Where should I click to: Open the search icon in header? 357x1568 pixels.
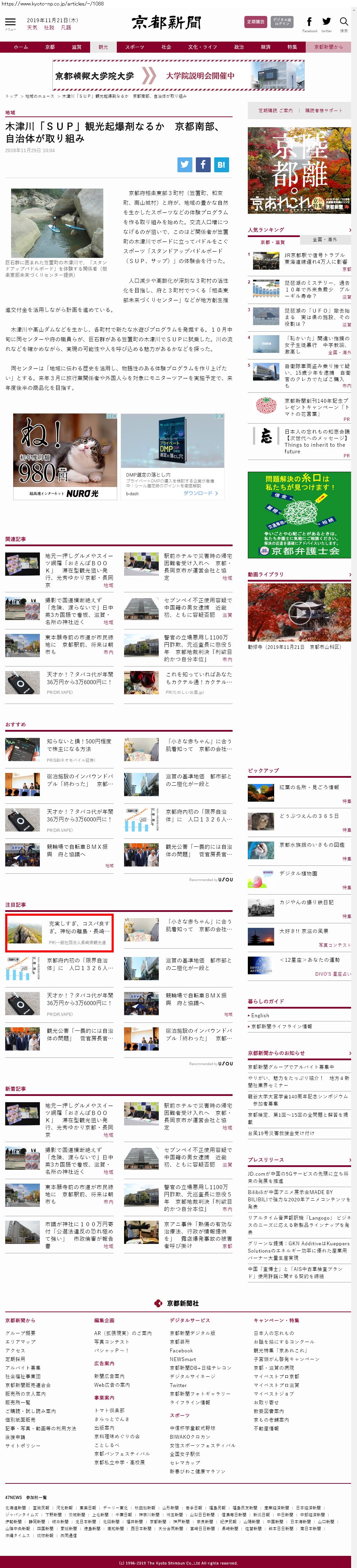coord(344,23)
